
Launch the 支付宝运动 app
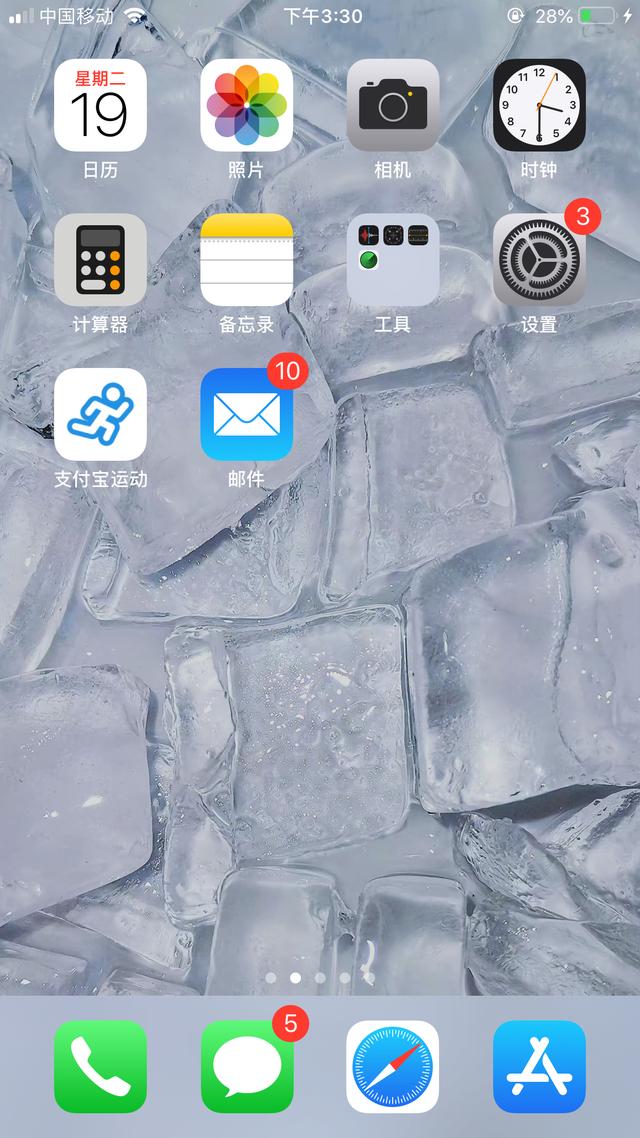click(x=100, y=414)
